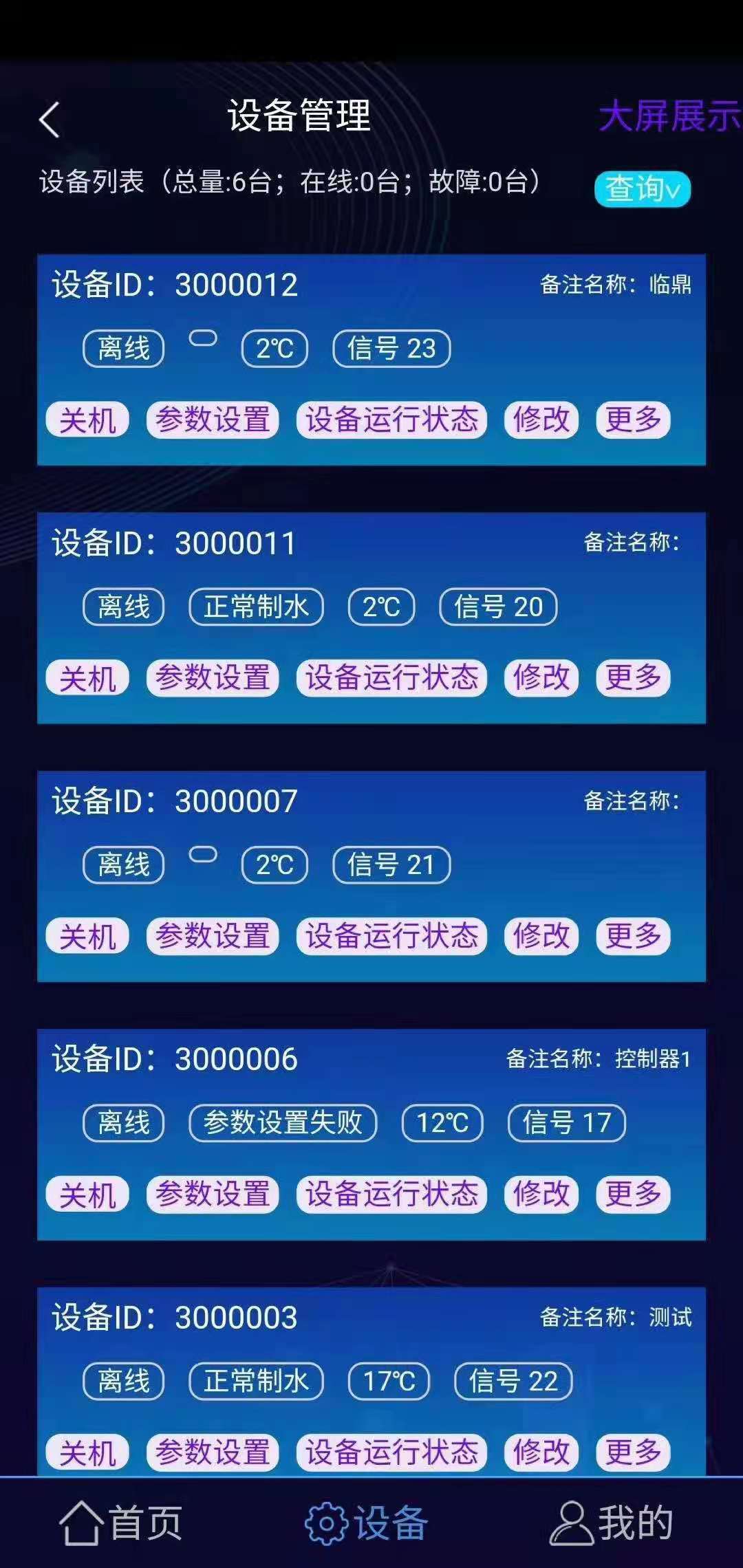View 设备运行状态 for device 3000003
Viewport: 743px width, 1568px height.
[x=391, y=1451]
